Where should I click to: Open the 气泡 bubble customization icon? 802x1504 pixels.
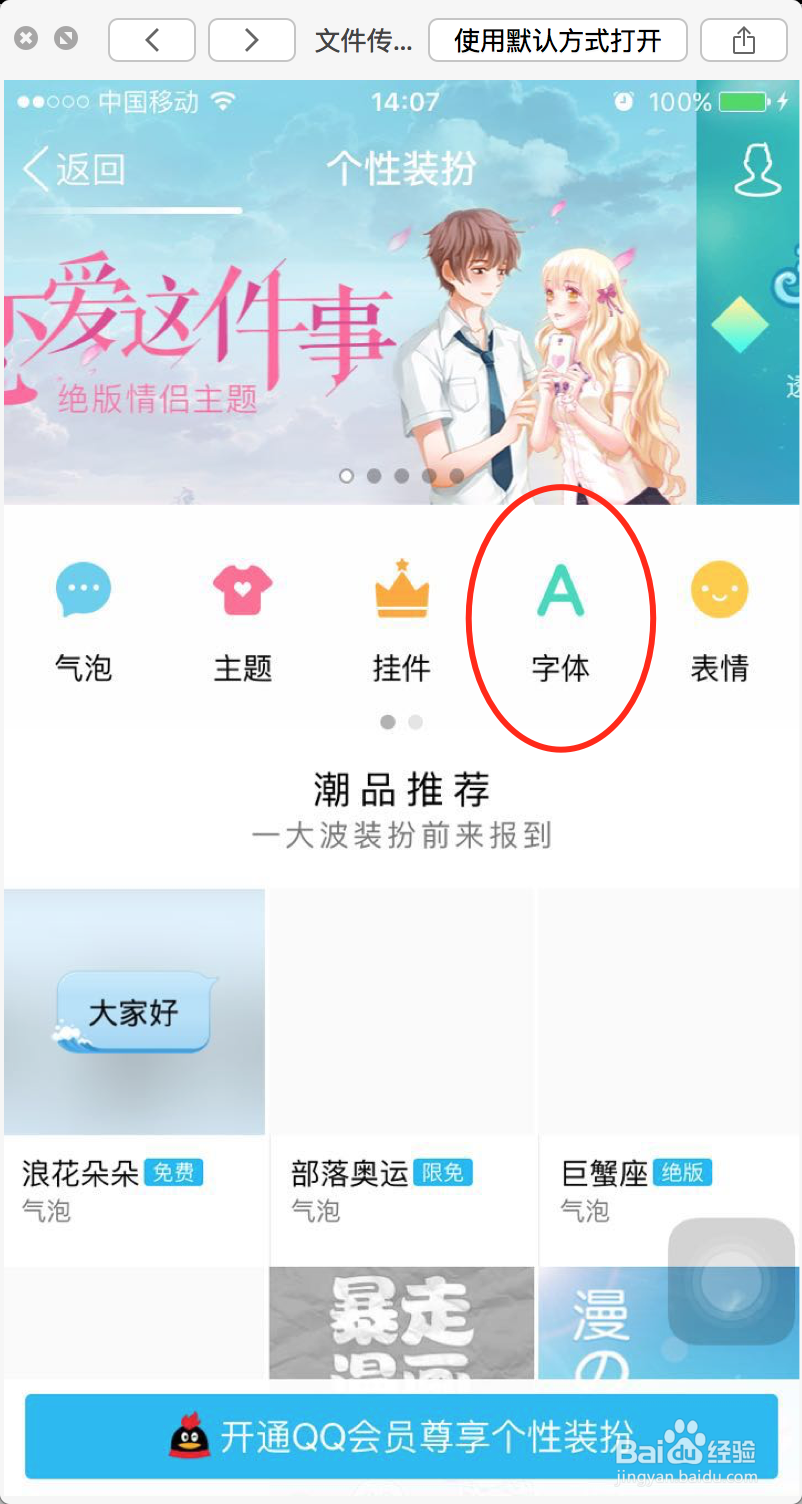click(x=83, y=590)
